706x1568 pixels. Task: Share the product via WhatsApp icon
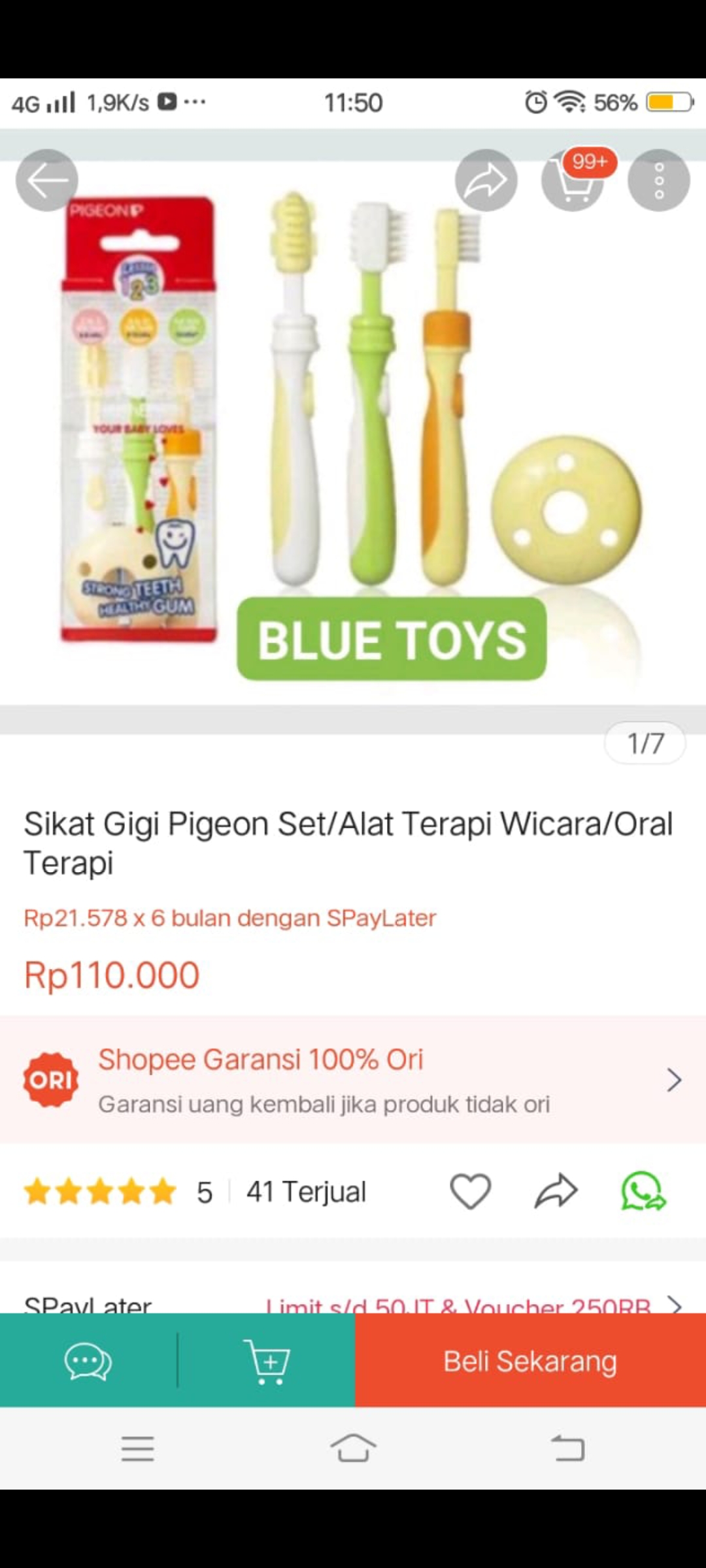click(643, 1191)
